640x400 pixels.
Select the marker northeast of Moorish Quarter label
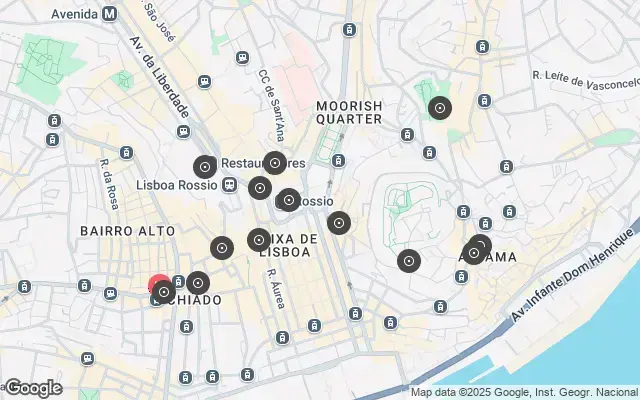439,108
